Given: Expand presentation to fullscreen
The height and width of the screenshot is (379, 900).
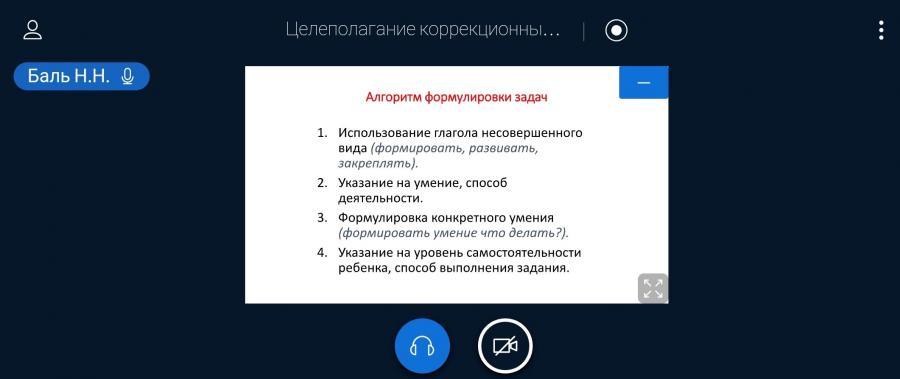Looking at the screenshot, I should coord(653,288).
